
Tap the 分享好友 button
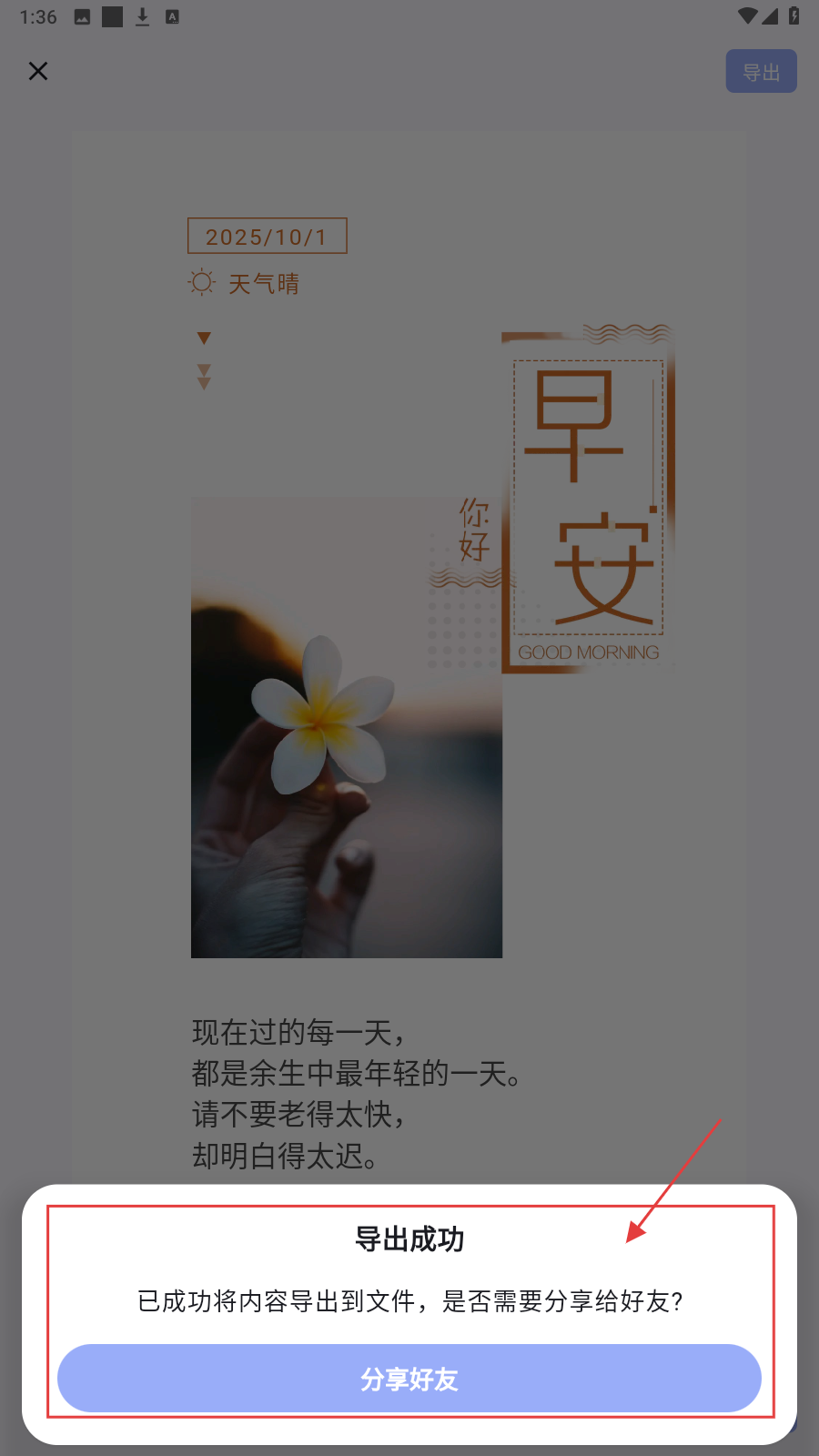409,1379
